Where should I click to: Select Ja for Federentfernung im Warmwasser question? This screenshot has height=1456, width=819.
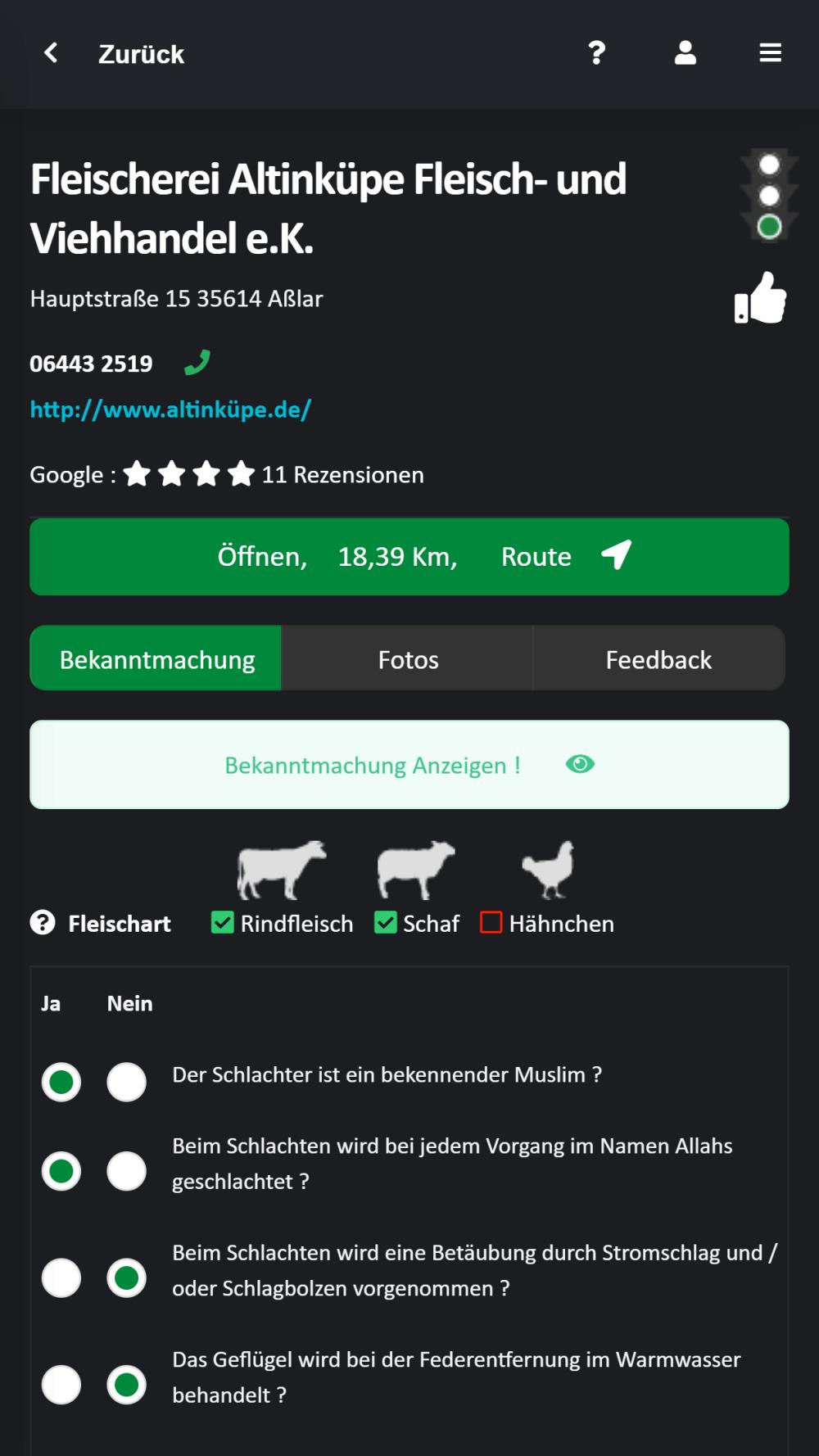61,1385
